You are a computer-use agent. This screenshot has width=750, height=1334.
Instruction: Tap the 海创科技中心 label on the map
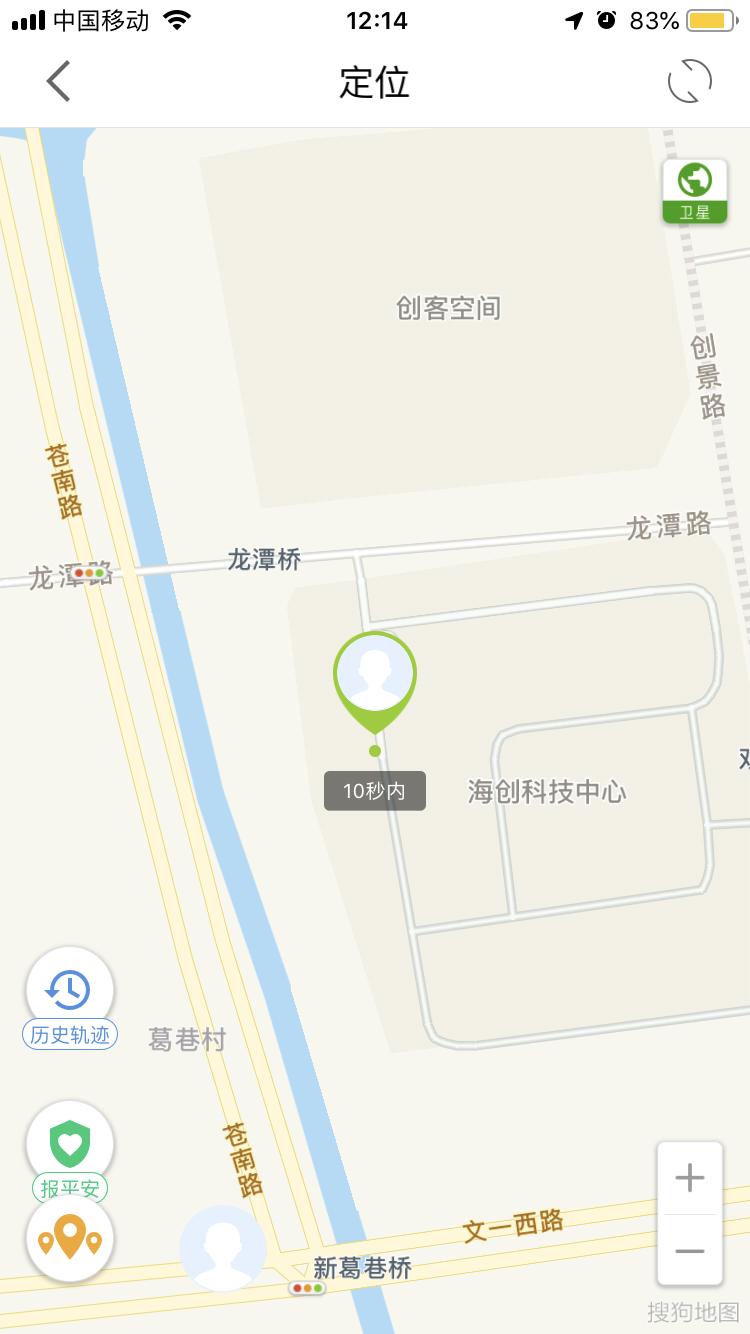pyautogui.click(x=546, y=792)
